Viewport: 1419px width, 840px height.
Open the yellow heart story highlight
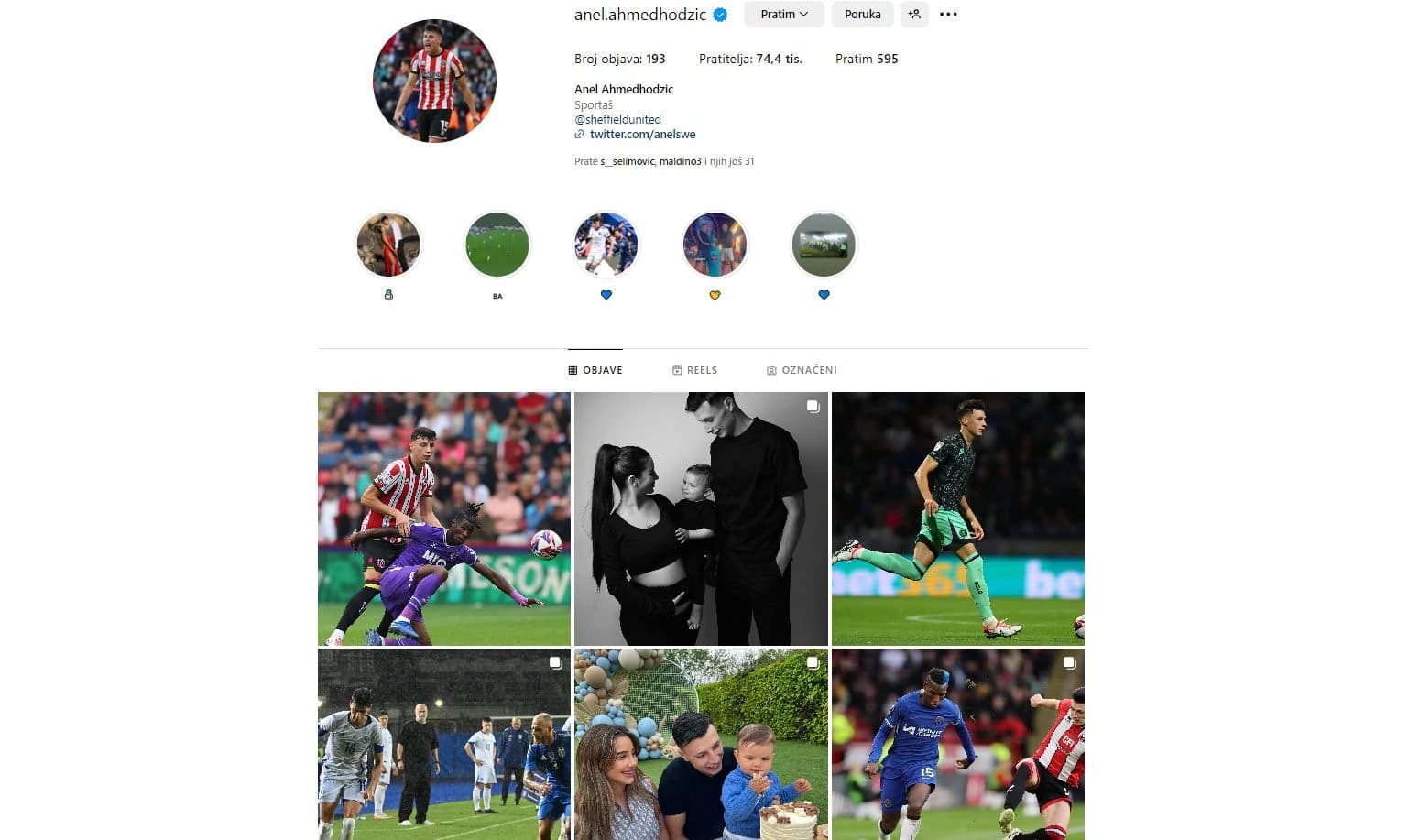(x=715, y=245)
